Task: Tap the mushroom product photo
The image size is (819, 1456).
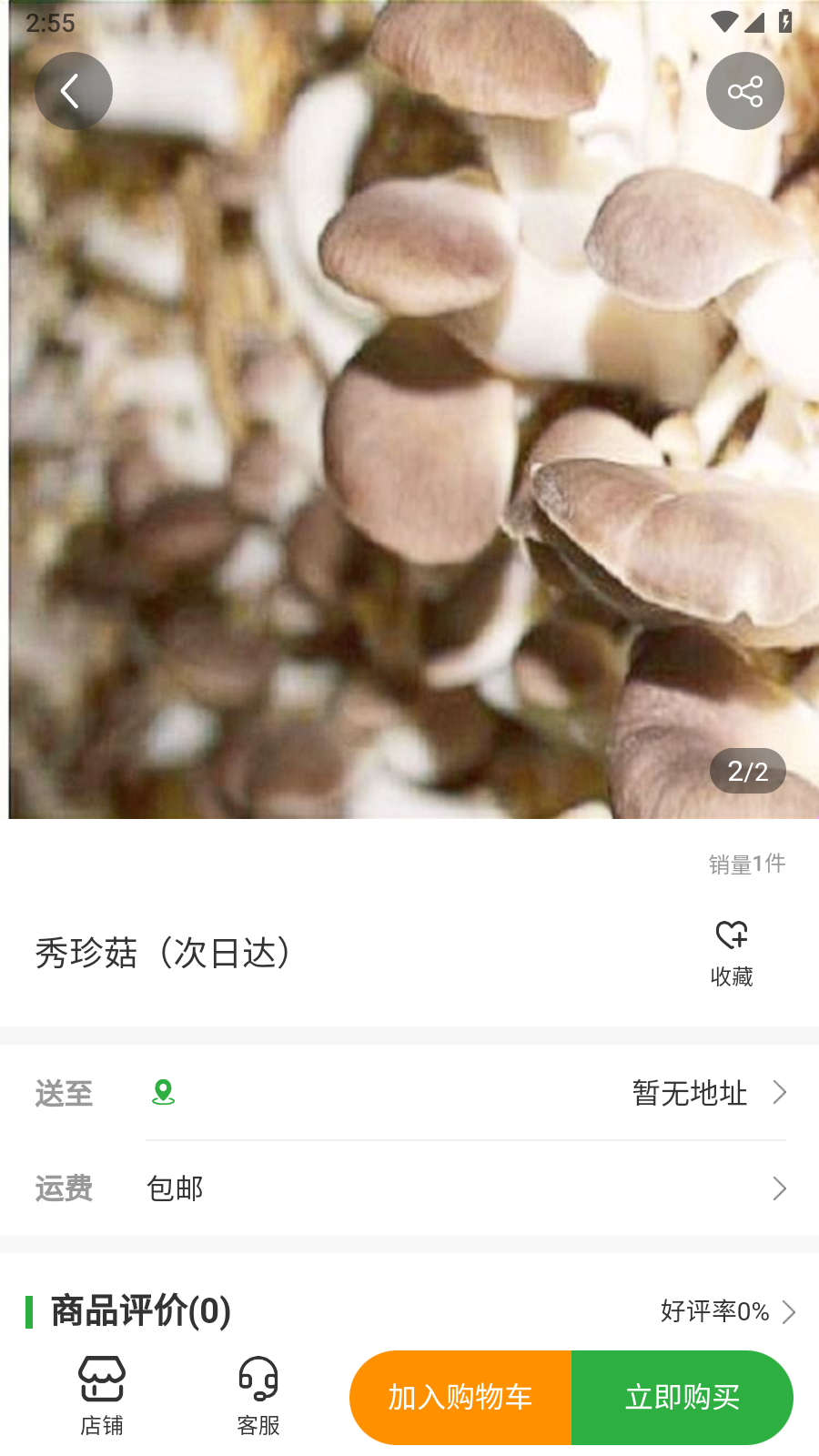Action: (x=409, y=409)
